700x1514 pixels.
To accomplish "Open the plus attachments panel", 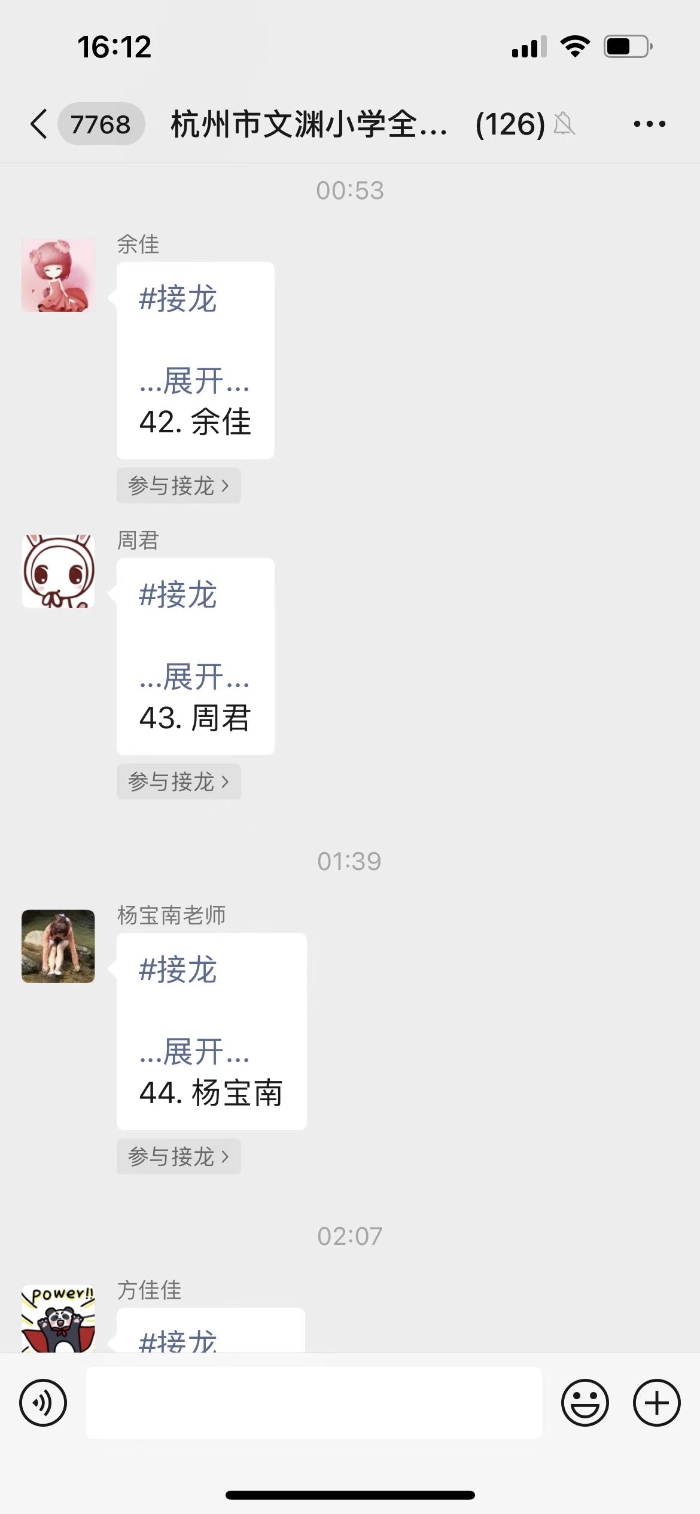I will 657,1403.
